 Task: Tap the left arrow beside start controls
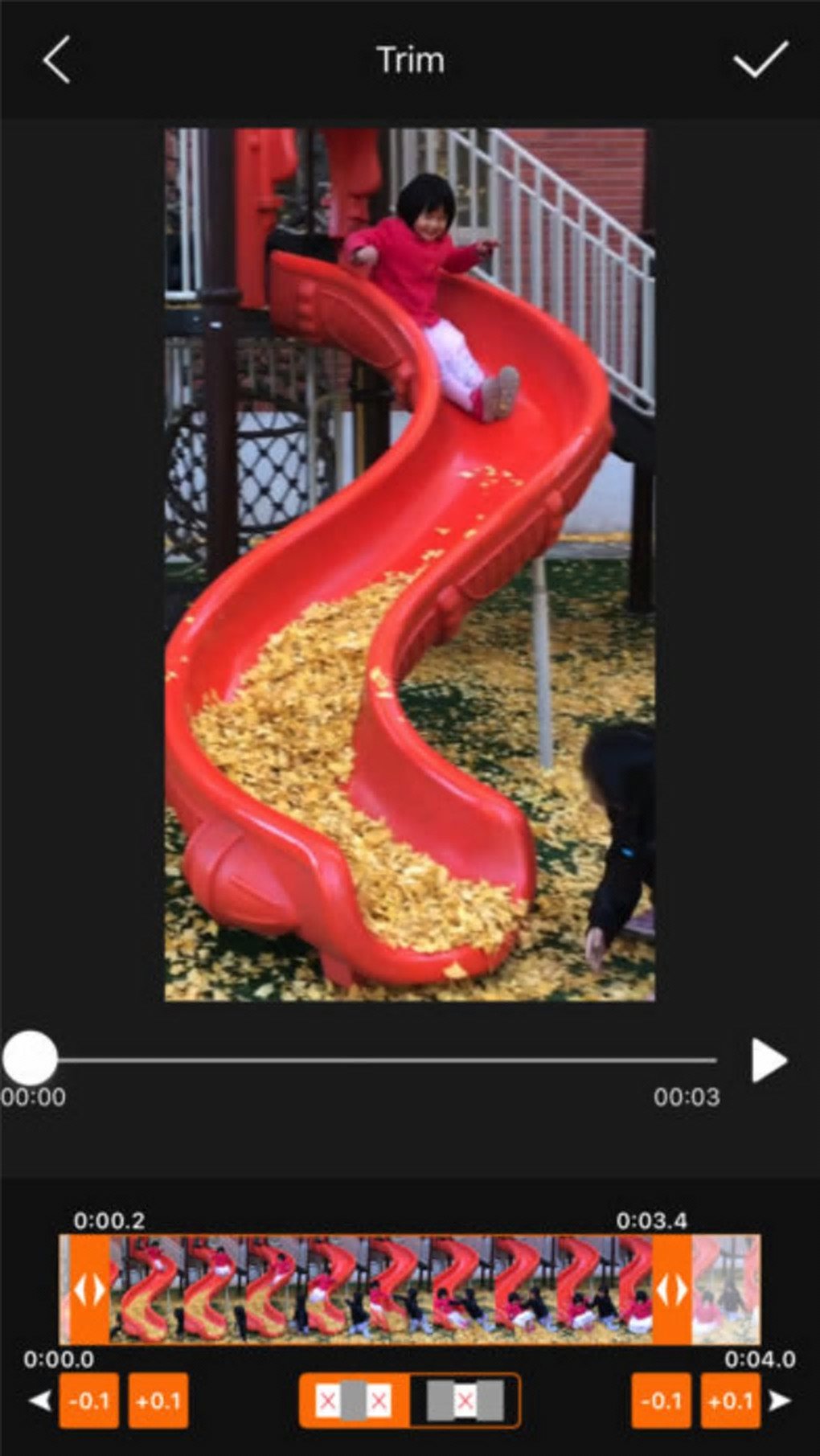39,1401
